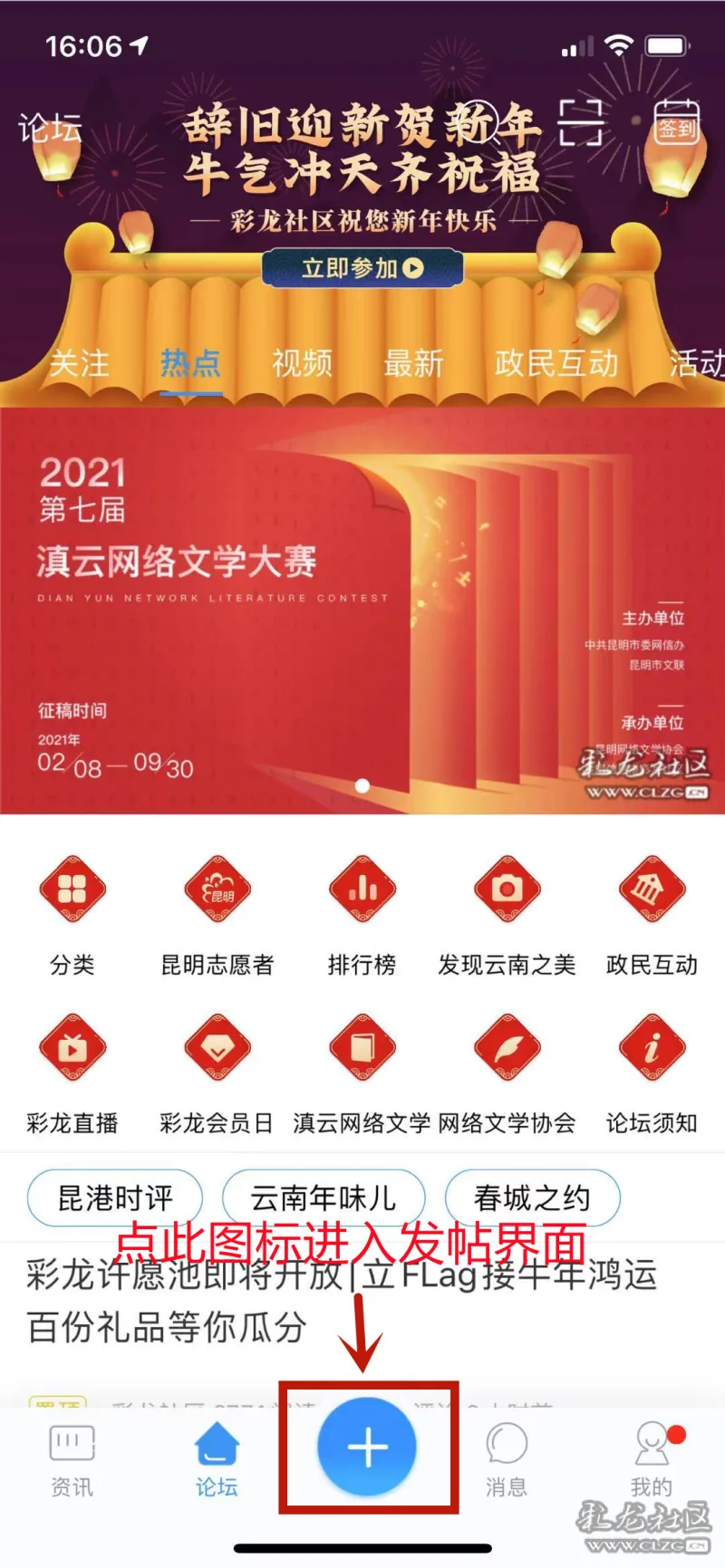Select the 昆港时评 chip
The height and width of the screenshot is (1568, 725).
pyautogui.click(x=115, y=1198)
